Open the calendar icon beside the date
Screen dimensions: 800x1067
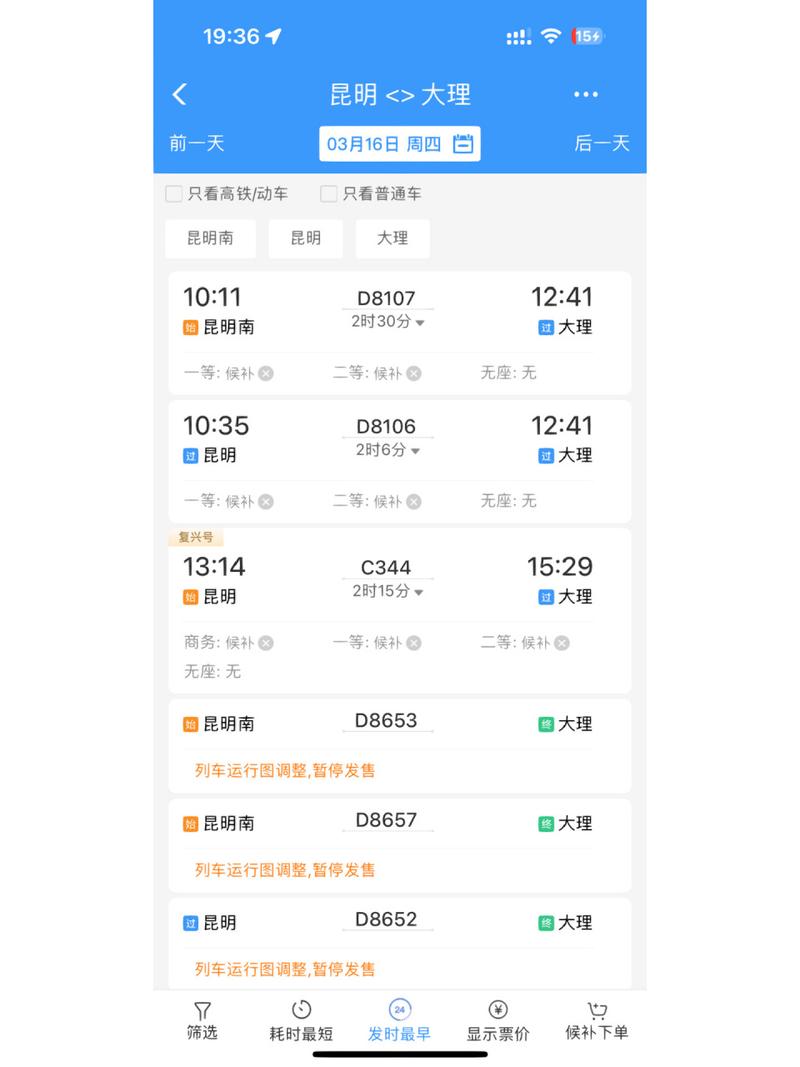pos(460,143)
